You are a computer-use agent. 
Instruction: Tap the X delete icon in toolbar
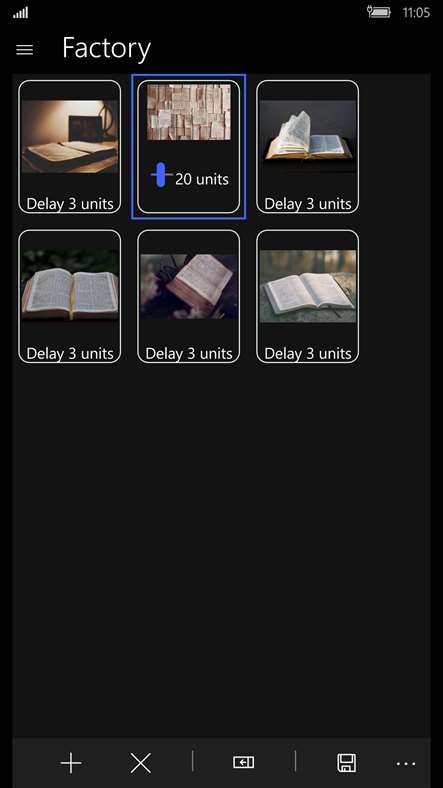141,763
